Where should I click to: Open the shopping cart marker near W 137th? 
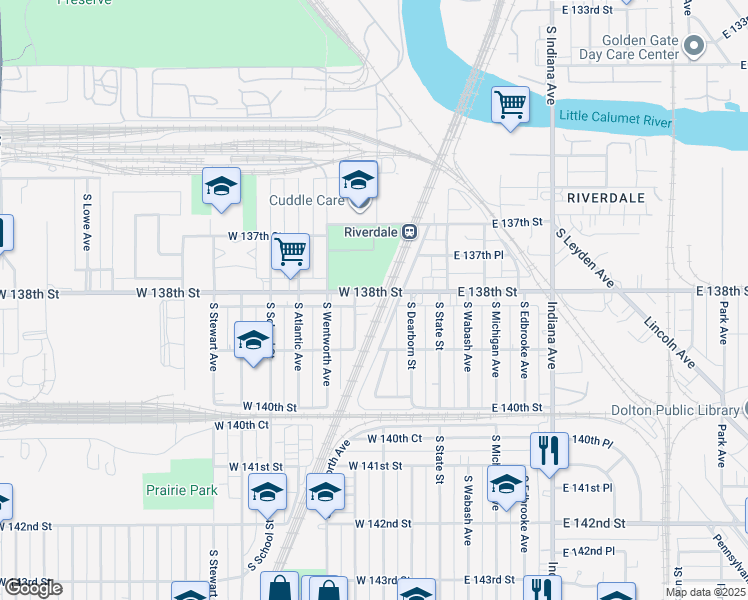click(290, 252)
